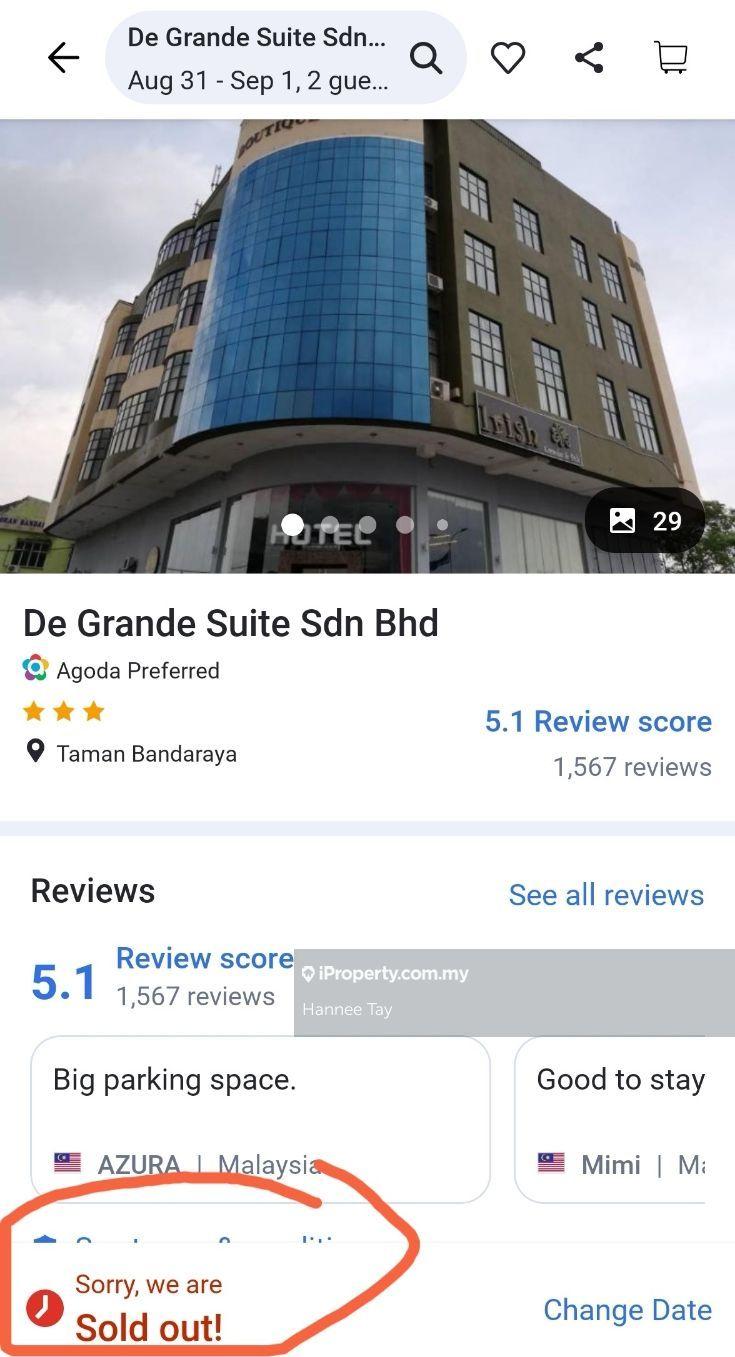Save this hotel with the heart icon

(508, 58)
